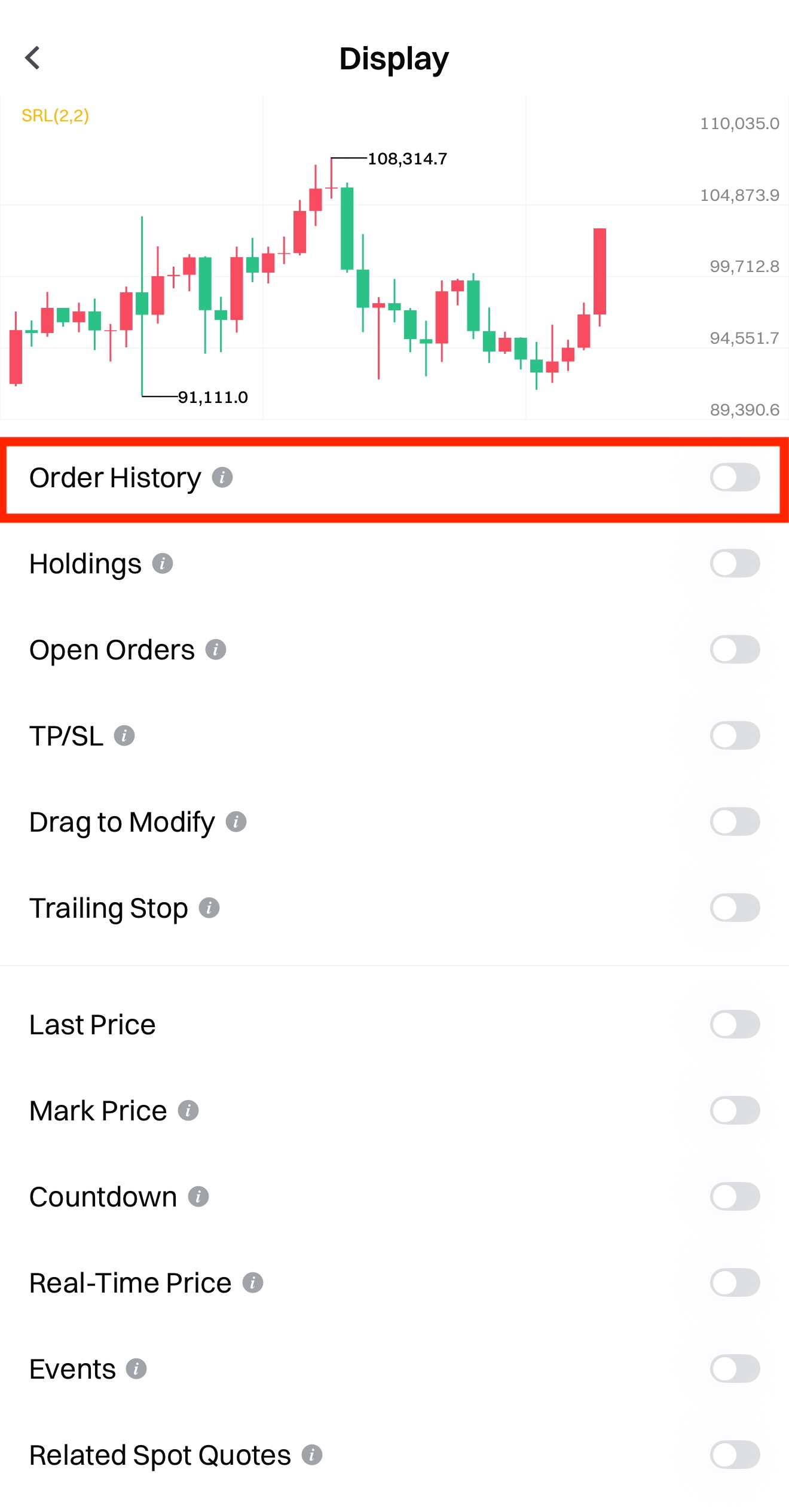The width and height of the screenshot is (789, 1512).
Task: Open the info icon beside TP/SL
Action: pos(124,736)
